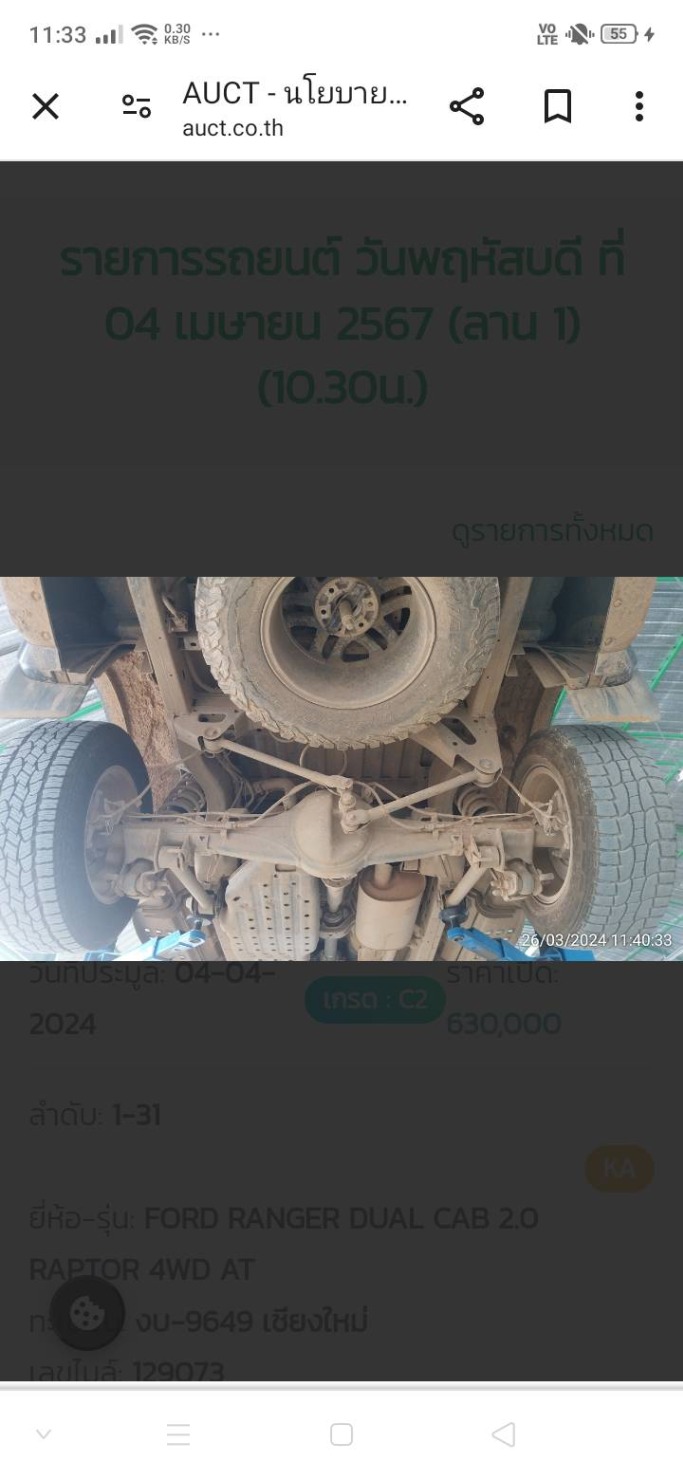Open the browser overflow menu
The image size is (683, 1480).
tap(639, 107)
